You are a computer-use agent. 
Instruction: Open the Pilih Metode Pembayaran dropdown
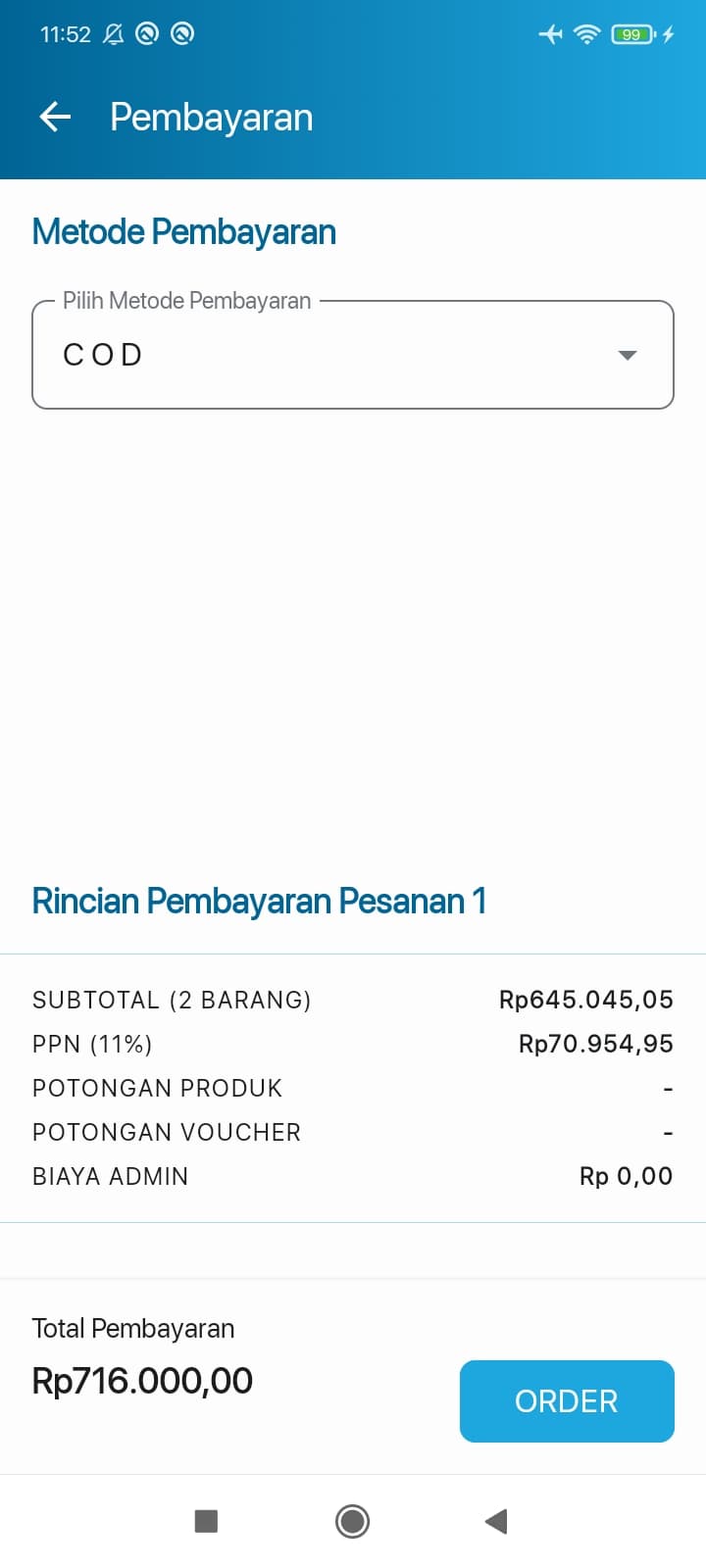(353, 355)
